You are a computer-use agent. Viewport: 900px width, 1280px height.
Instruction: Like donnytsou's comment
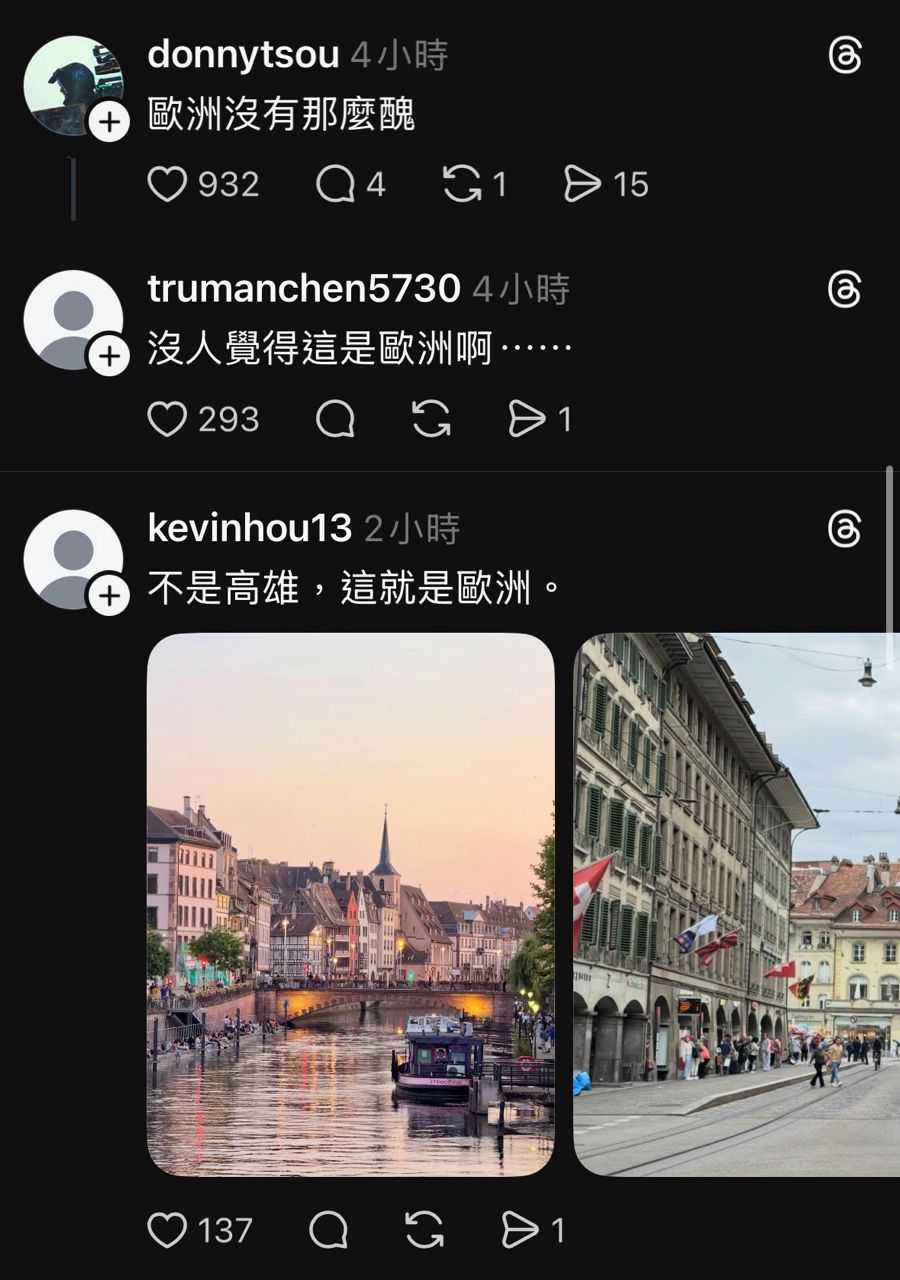pos(168,184)
